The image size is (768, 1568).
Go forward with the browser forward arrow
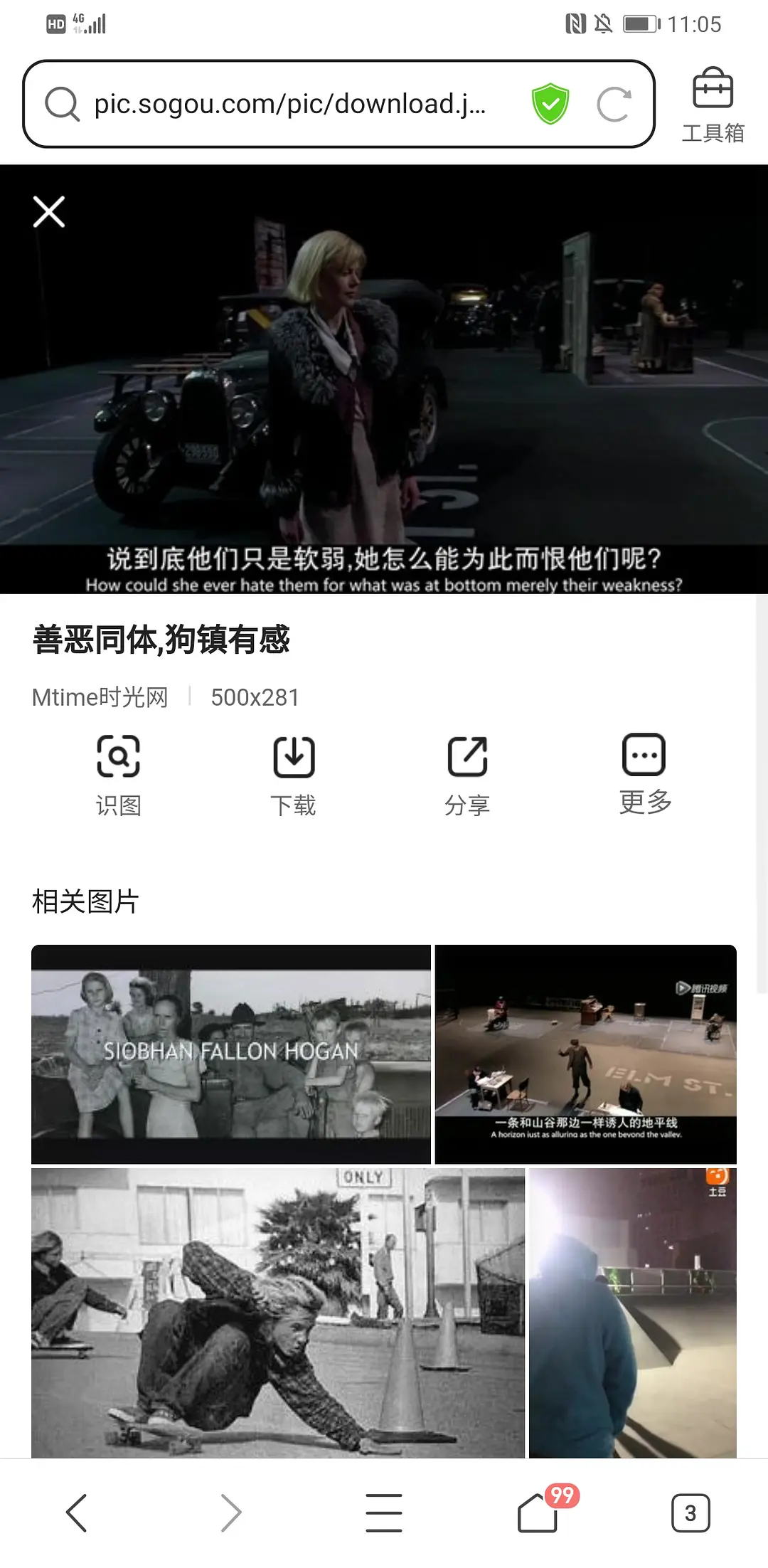(x=230, y=1513)
